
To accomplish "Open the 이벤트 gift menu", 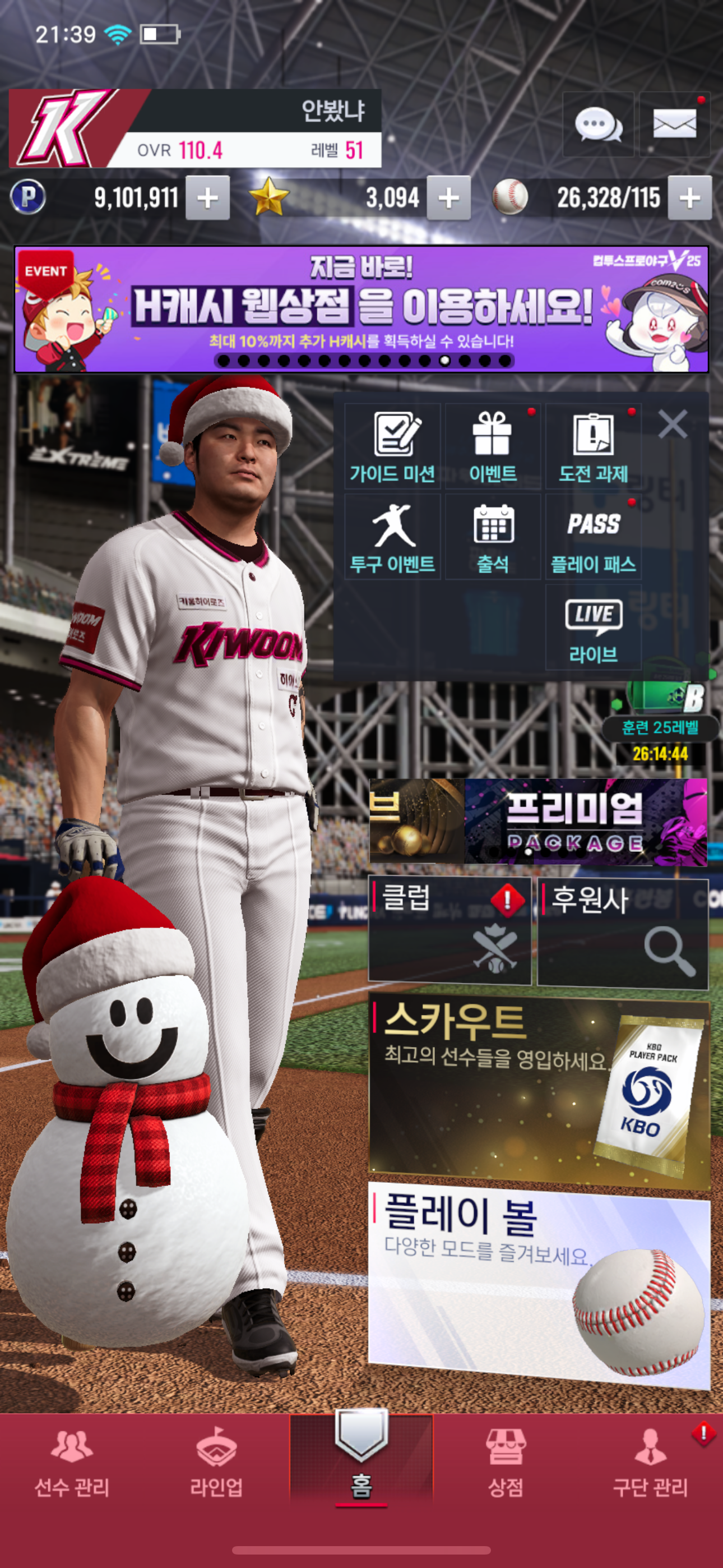I will 492,446.
